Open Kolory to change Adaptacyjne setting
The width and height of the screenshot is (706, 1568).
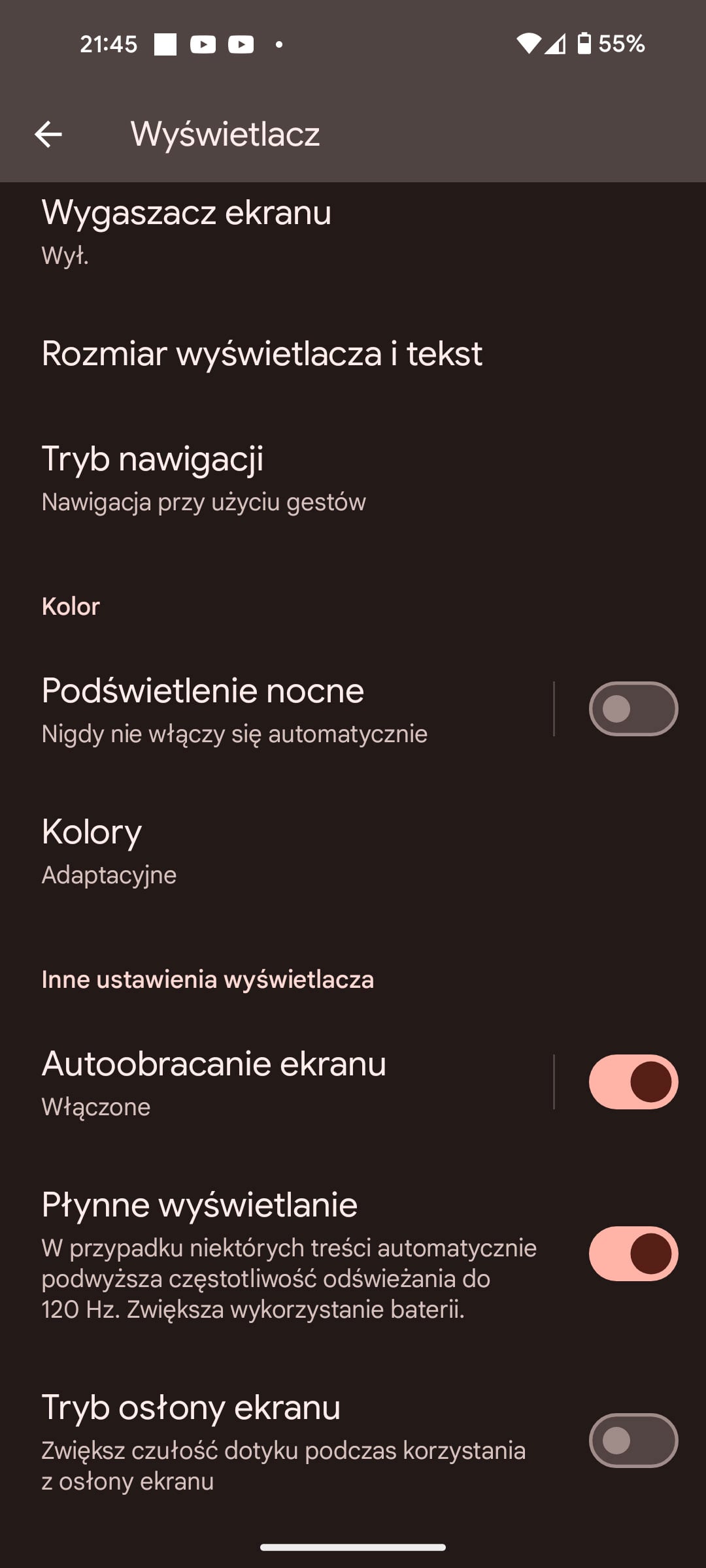[x=261, y=849]
